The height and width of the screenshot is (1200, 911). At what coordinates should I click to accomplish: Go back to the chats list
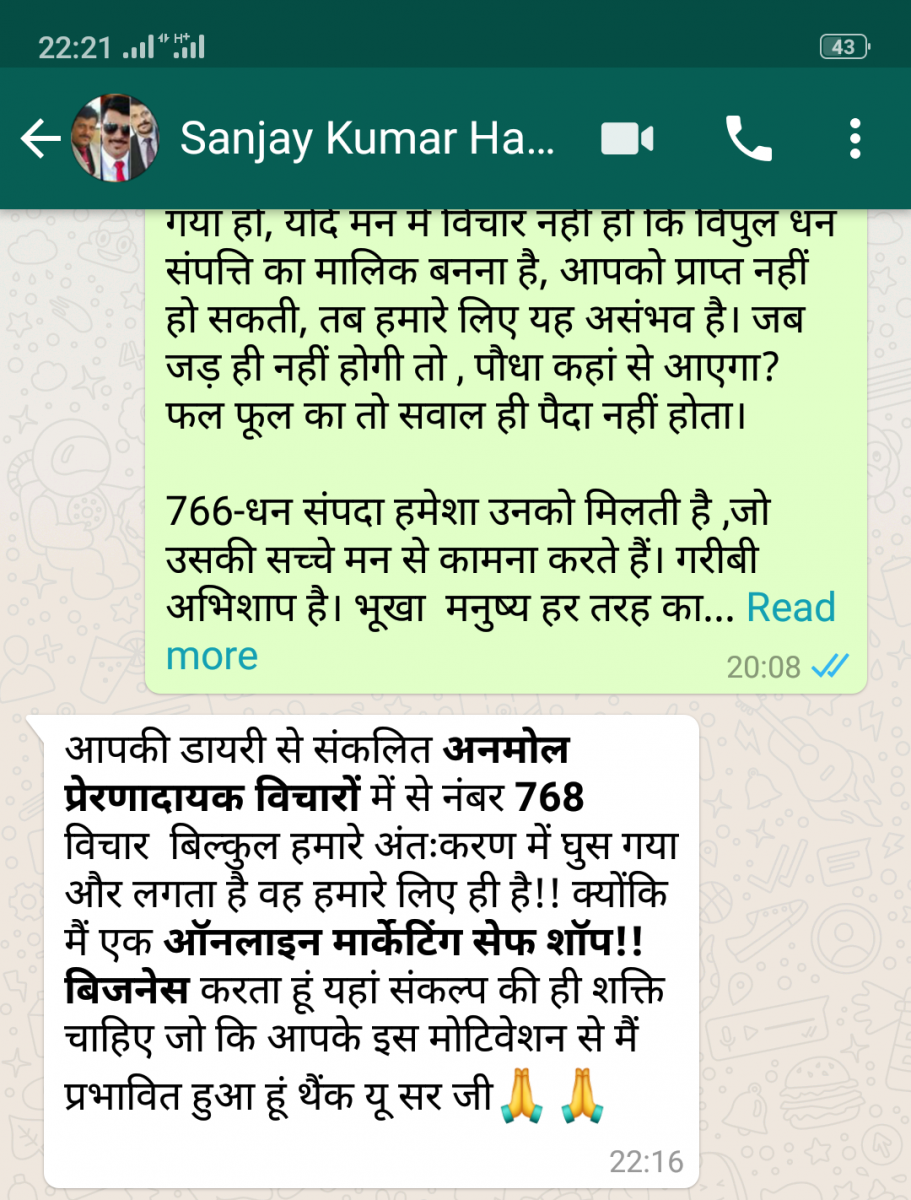click(x=41, y=139)
